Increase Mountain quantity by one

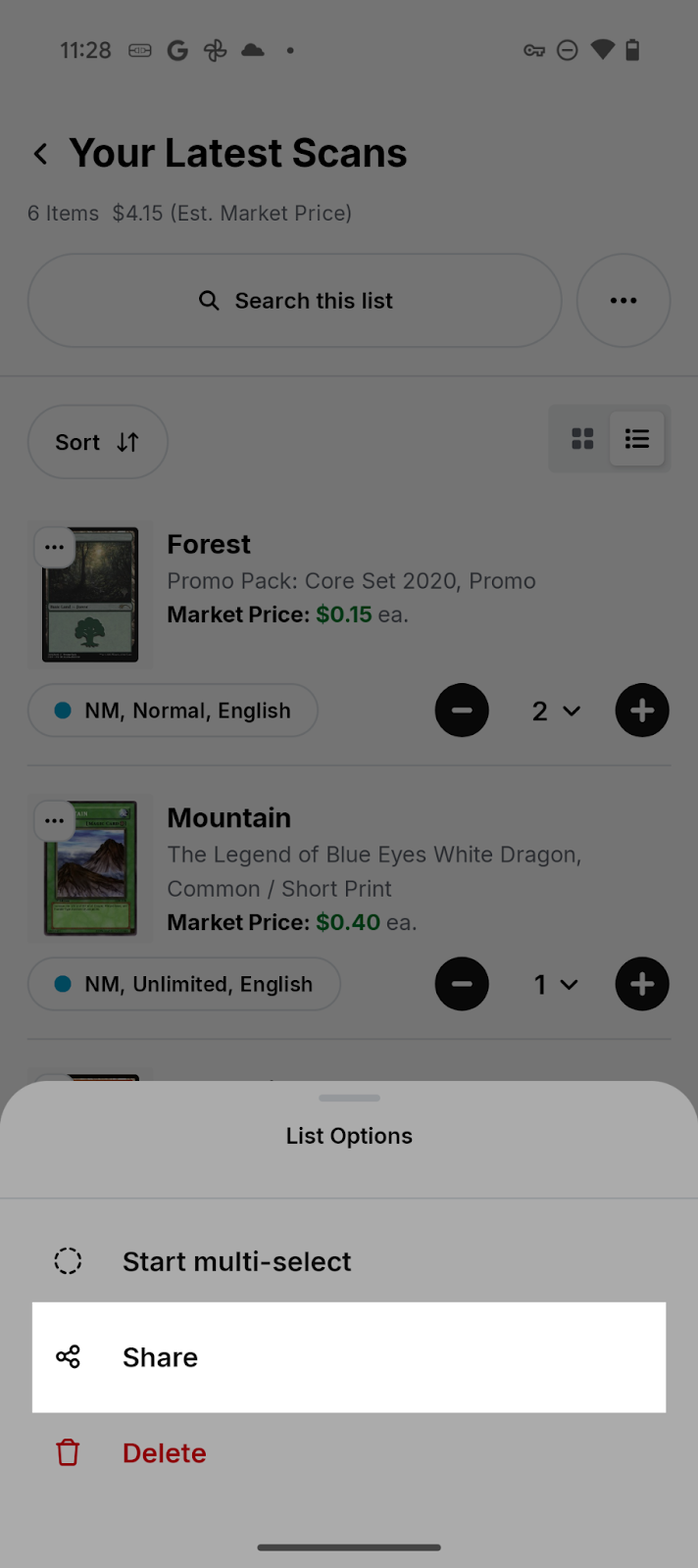tap(642, 984)
